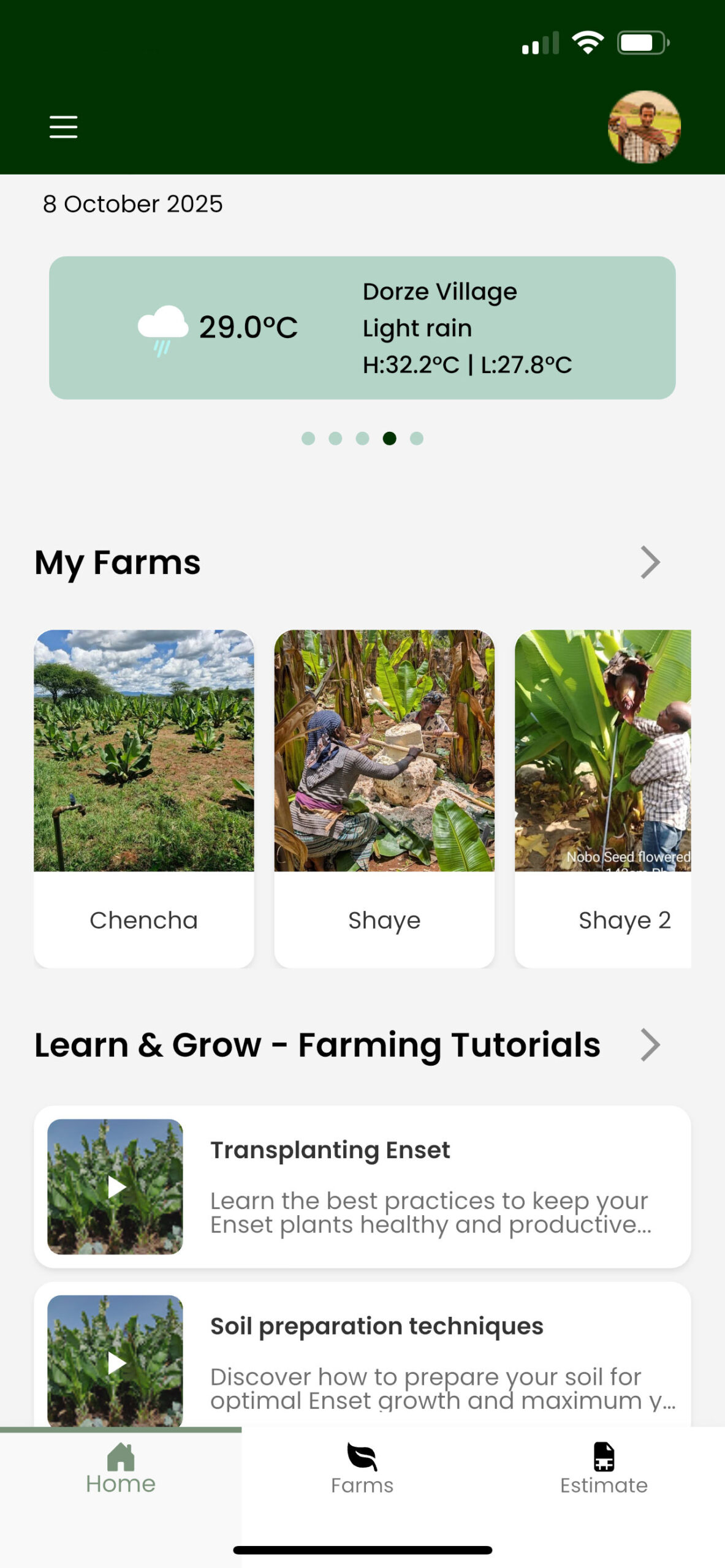
Task: Open the Chencha farm card
Action: (x=144, y=798)
